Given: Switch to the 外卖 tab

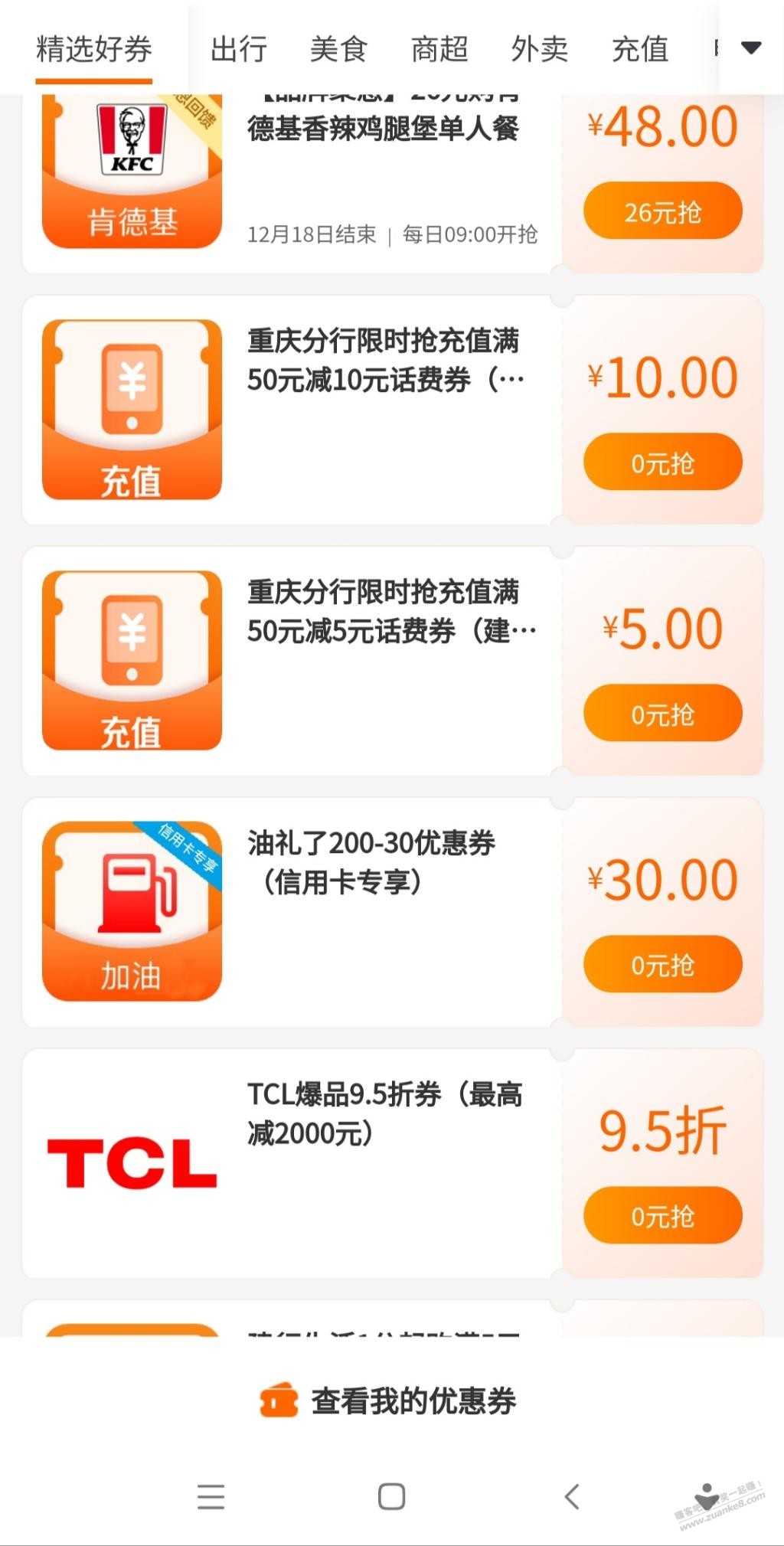Looking at the screenshot, I should point(540,49).
